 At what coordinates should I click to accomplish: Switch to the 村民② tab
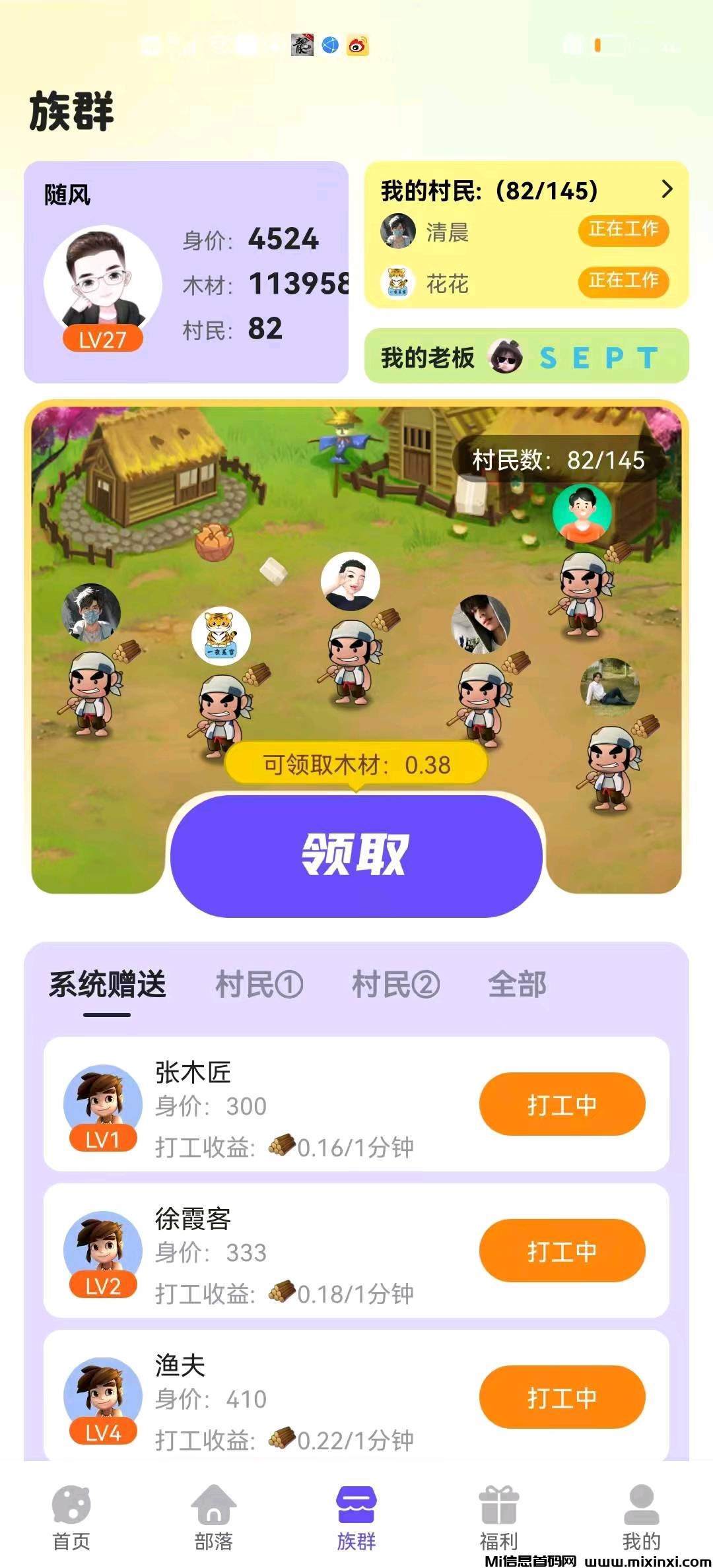(395, 985)
